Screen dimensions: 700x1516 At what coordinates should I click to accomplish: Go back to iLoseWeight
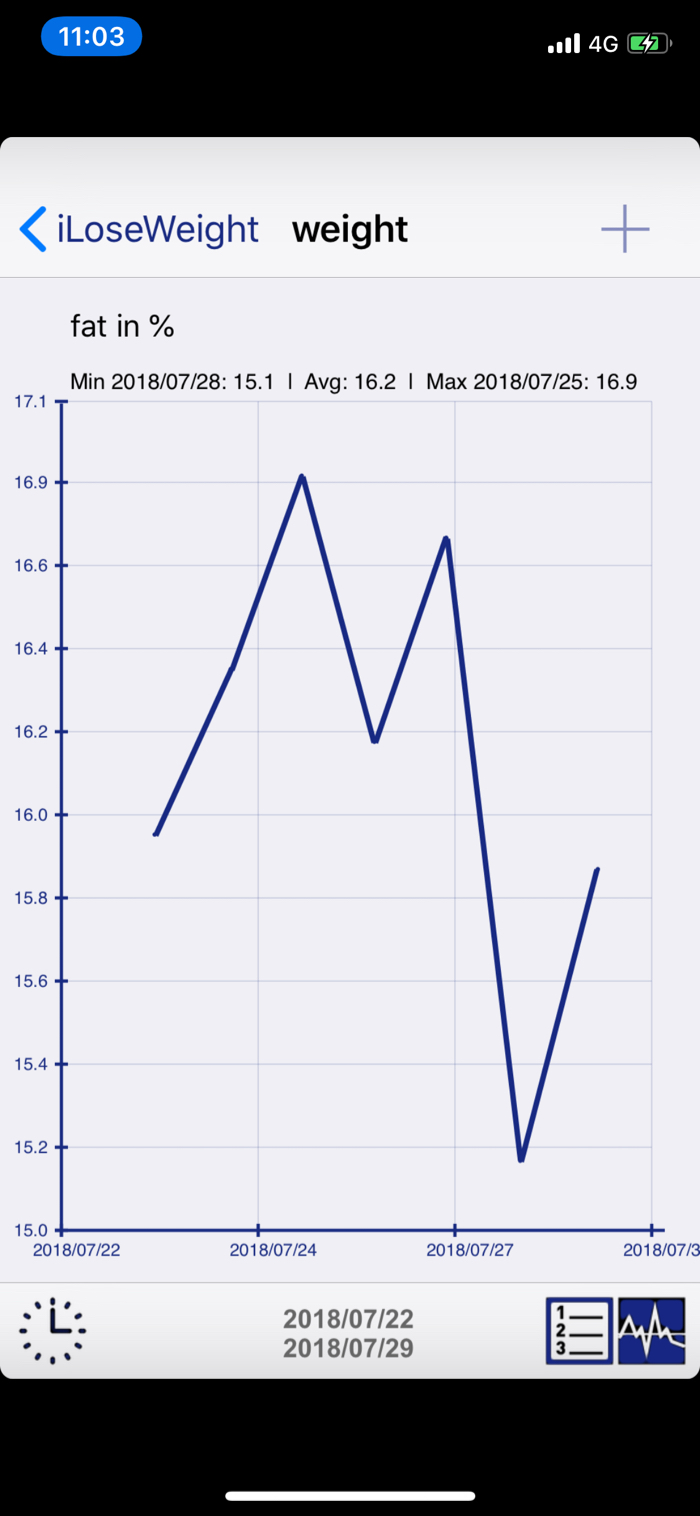pos(139,229)
